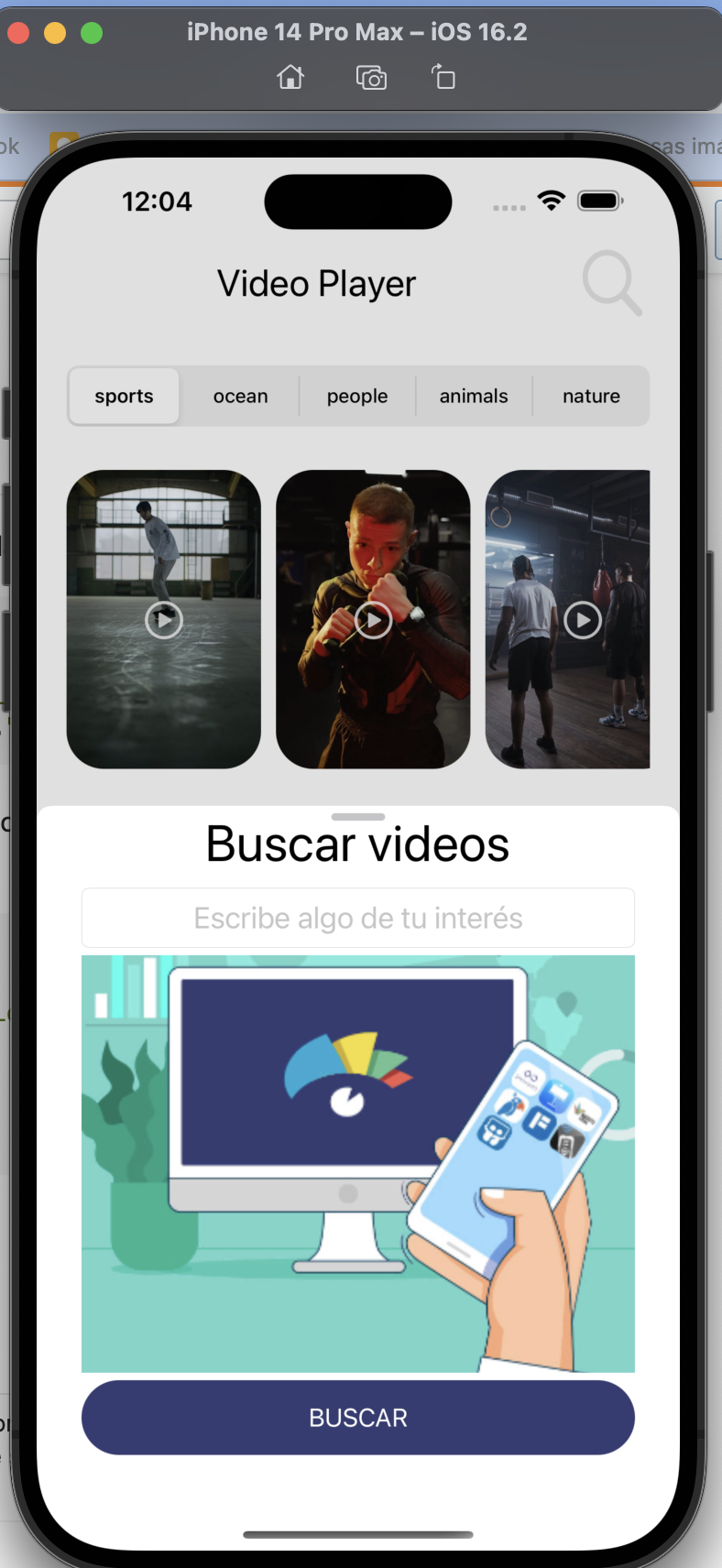This screenshot has height=1568, width=722.
Task: Switch to the nature category
Action: click(x=591, y=396)
